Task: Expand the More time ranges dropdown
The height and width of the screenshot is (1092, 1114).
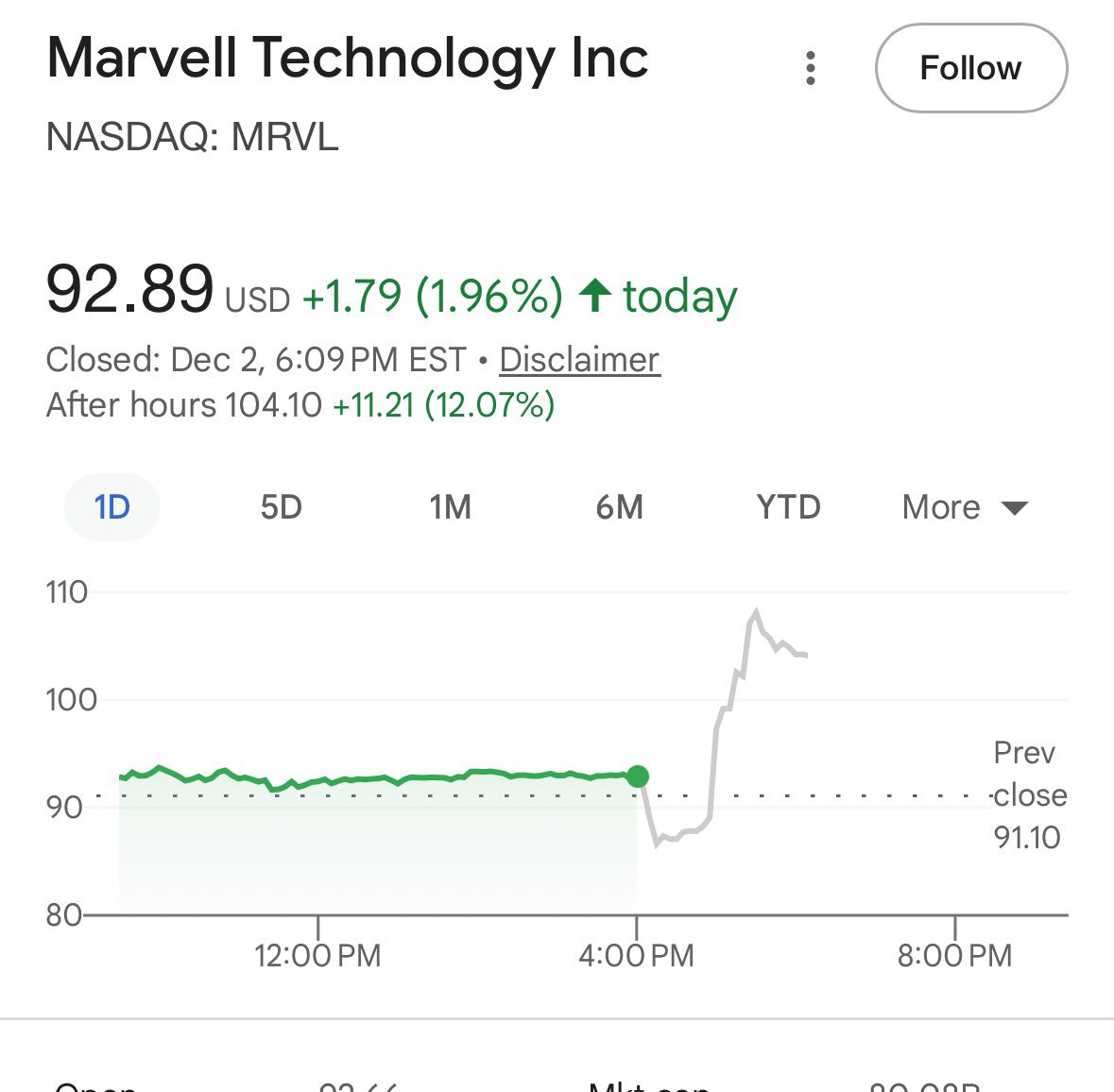Action: [964, 507]
